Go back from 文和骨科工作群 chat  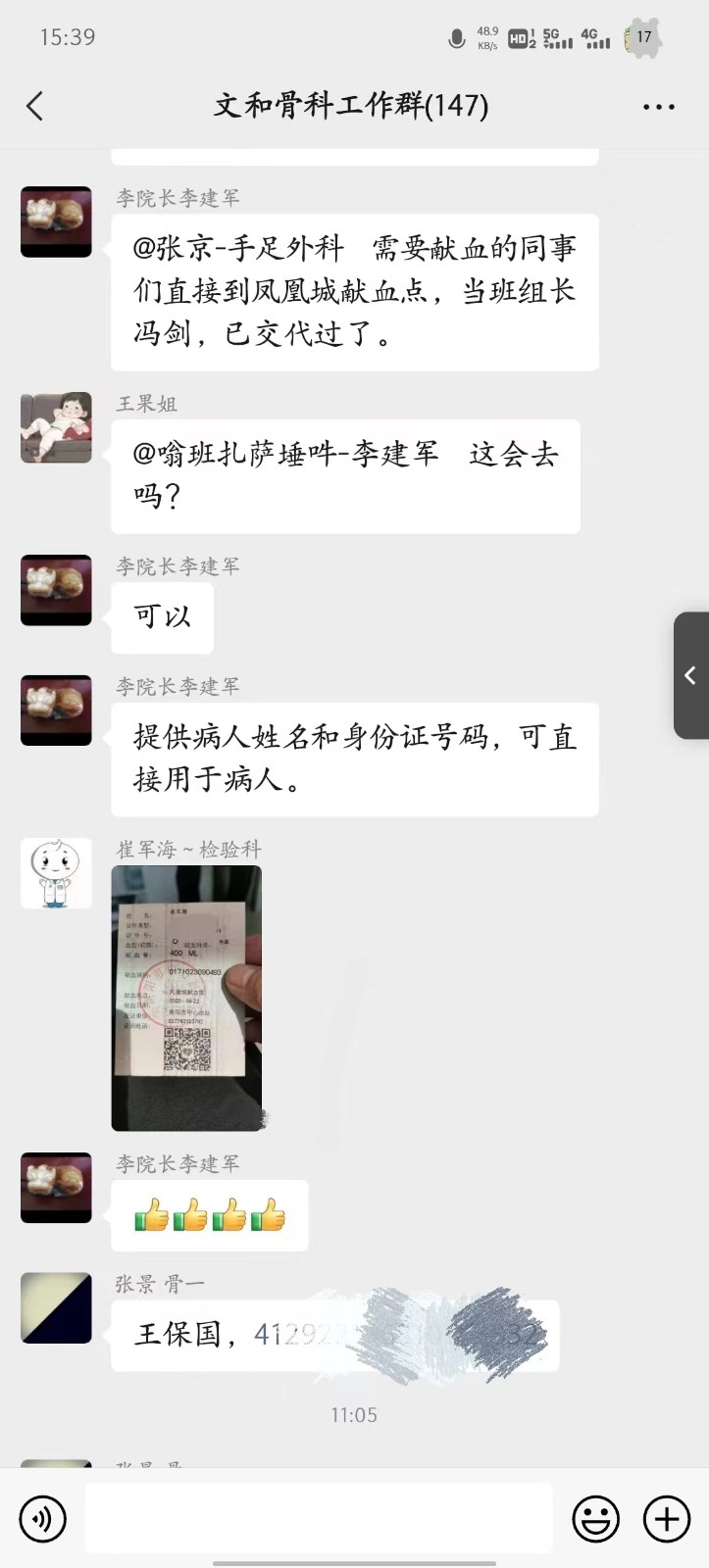[35, 106]
